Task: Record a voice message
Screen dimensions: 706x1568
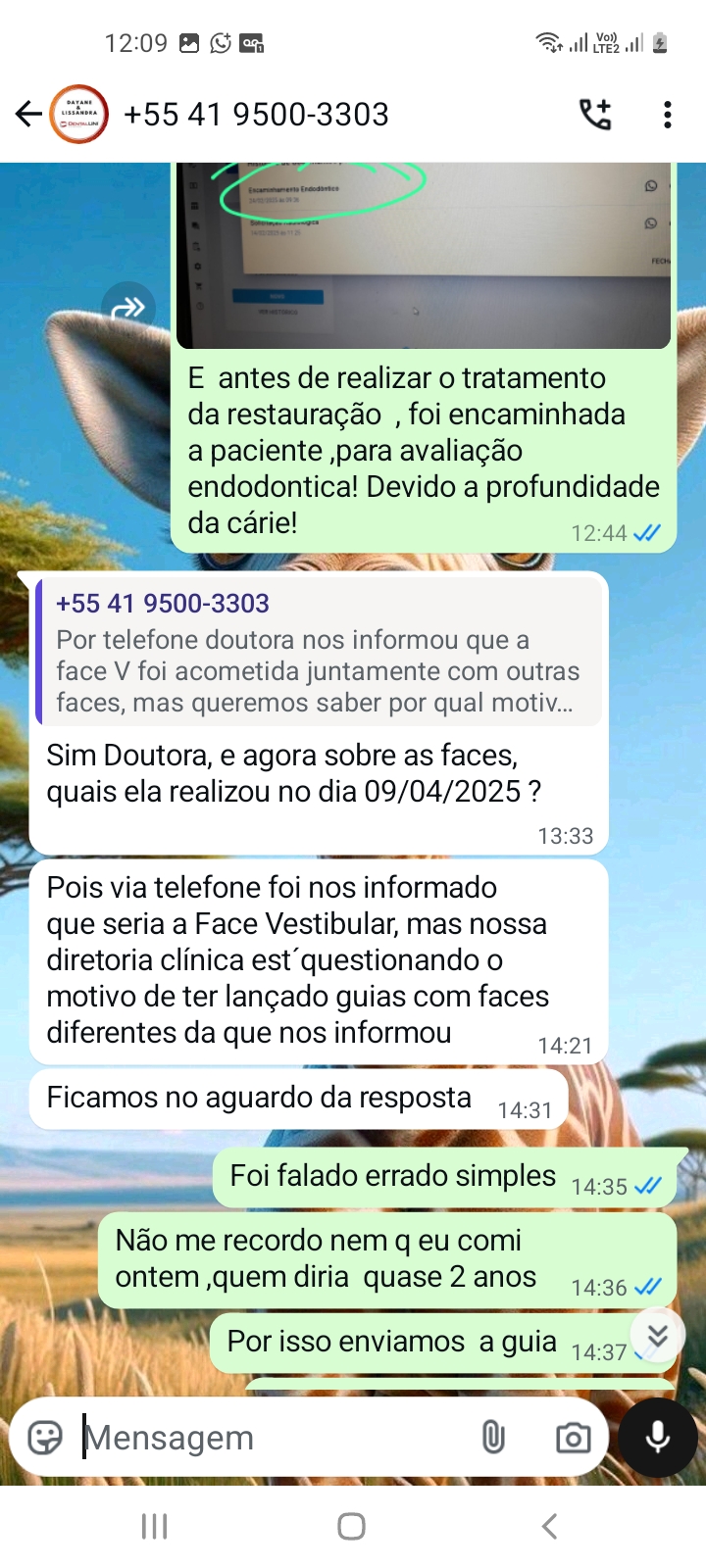Action: [x=658, y=1437]
